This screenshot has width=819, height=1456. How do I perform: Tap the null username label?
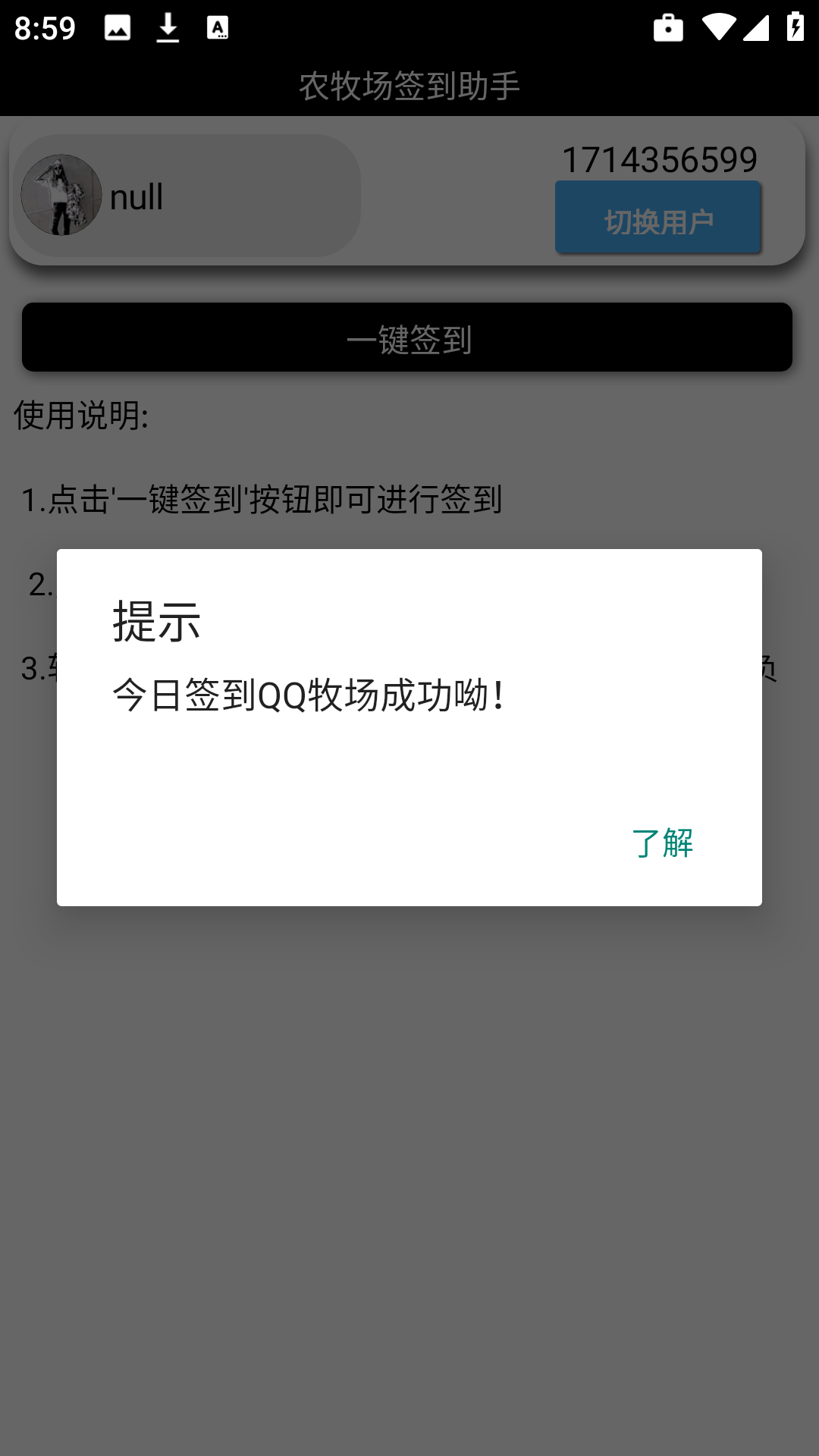(134, 197)
